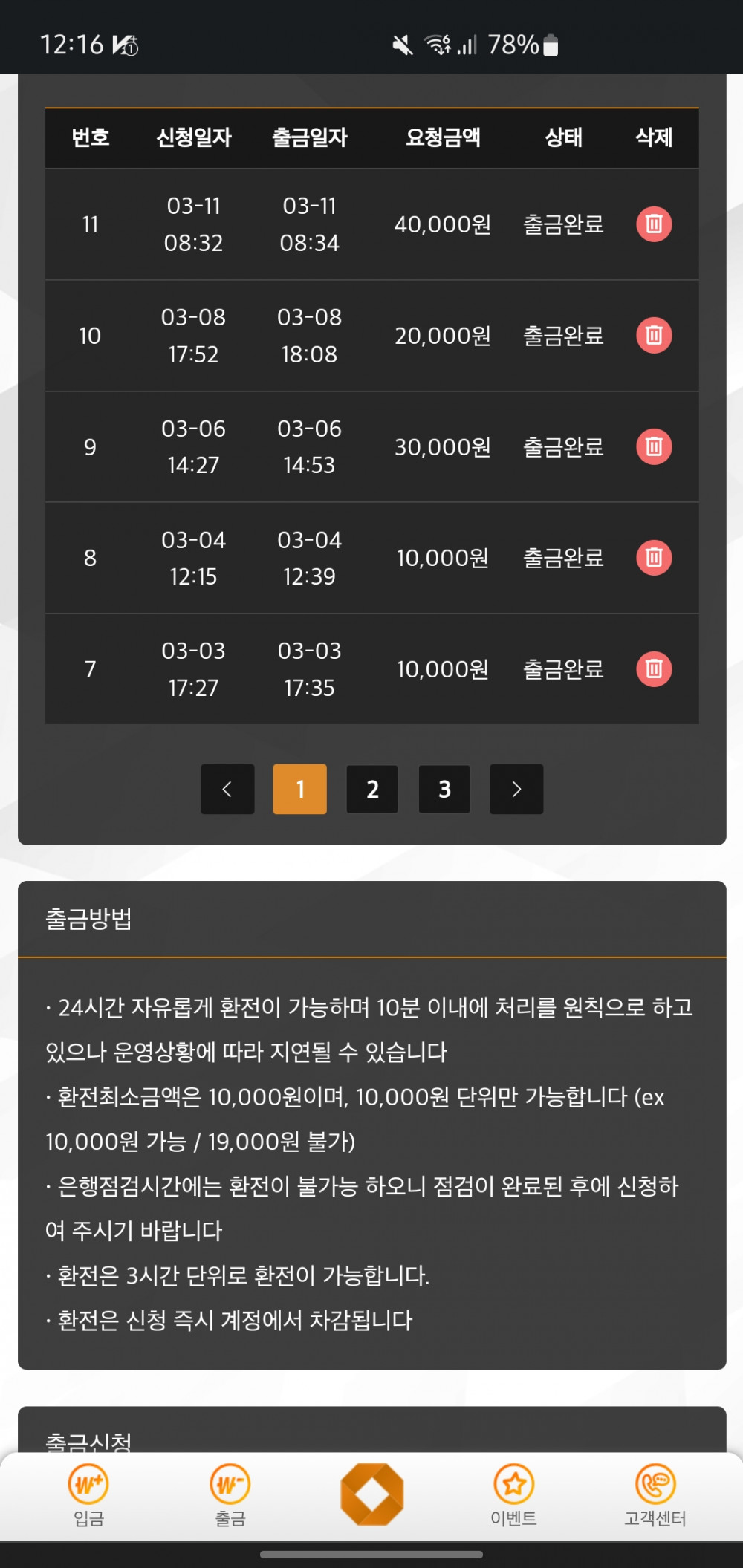This screenshot has width=743, height=1568.
Task: Tap the center orange home logo
Action: click(372, 1494)
